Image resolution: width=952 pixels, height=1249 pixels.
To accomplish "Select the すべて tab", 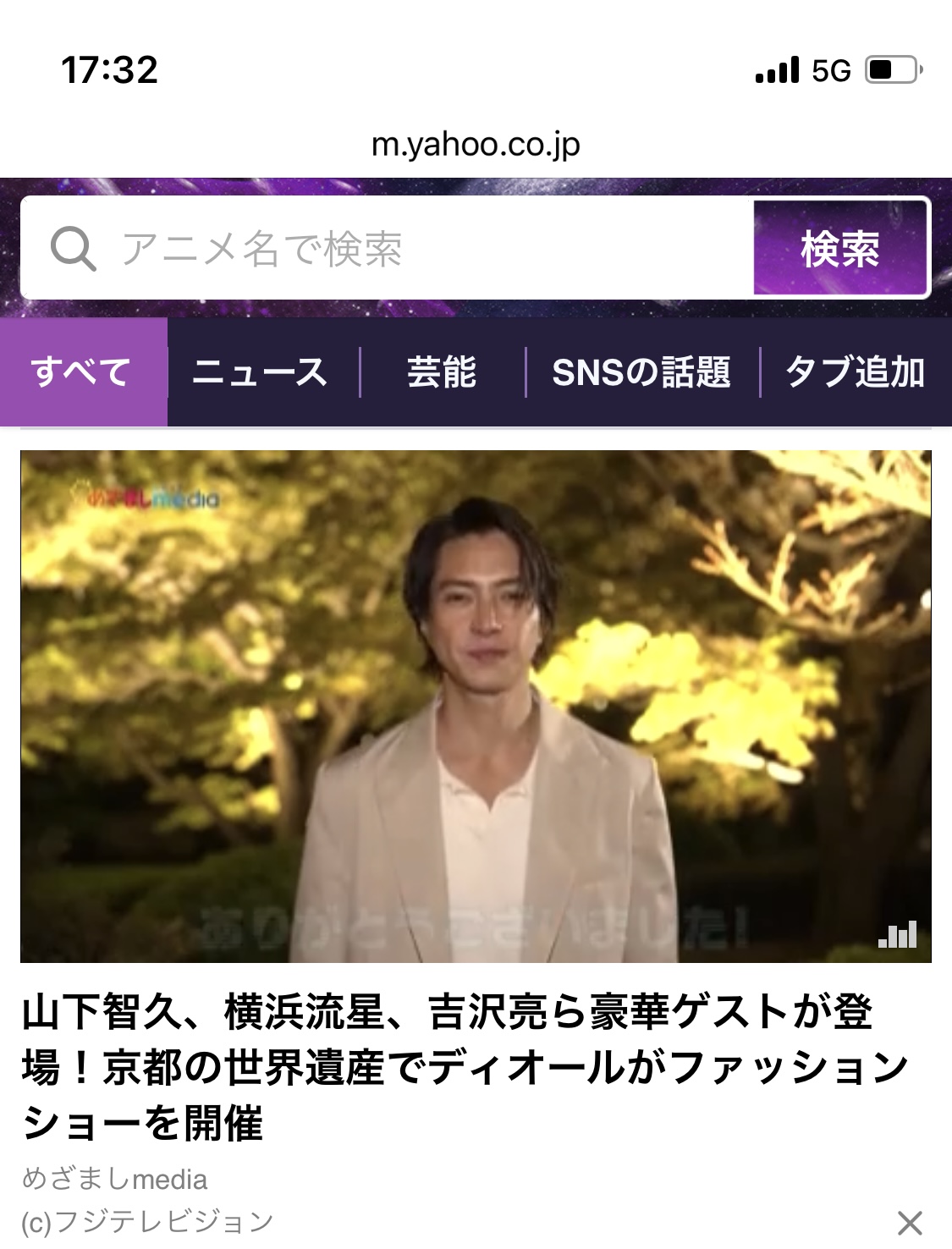I will 82,372.
